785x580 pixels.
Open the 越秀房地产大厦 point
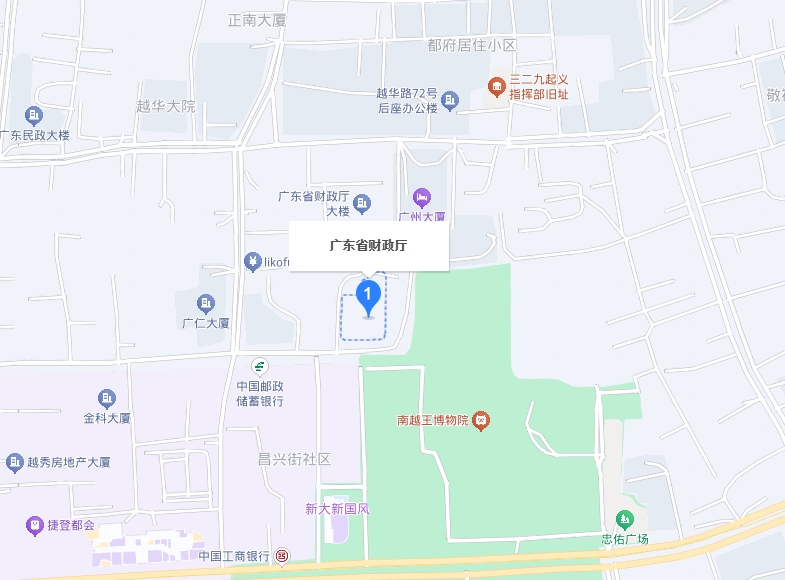(15, 462)
